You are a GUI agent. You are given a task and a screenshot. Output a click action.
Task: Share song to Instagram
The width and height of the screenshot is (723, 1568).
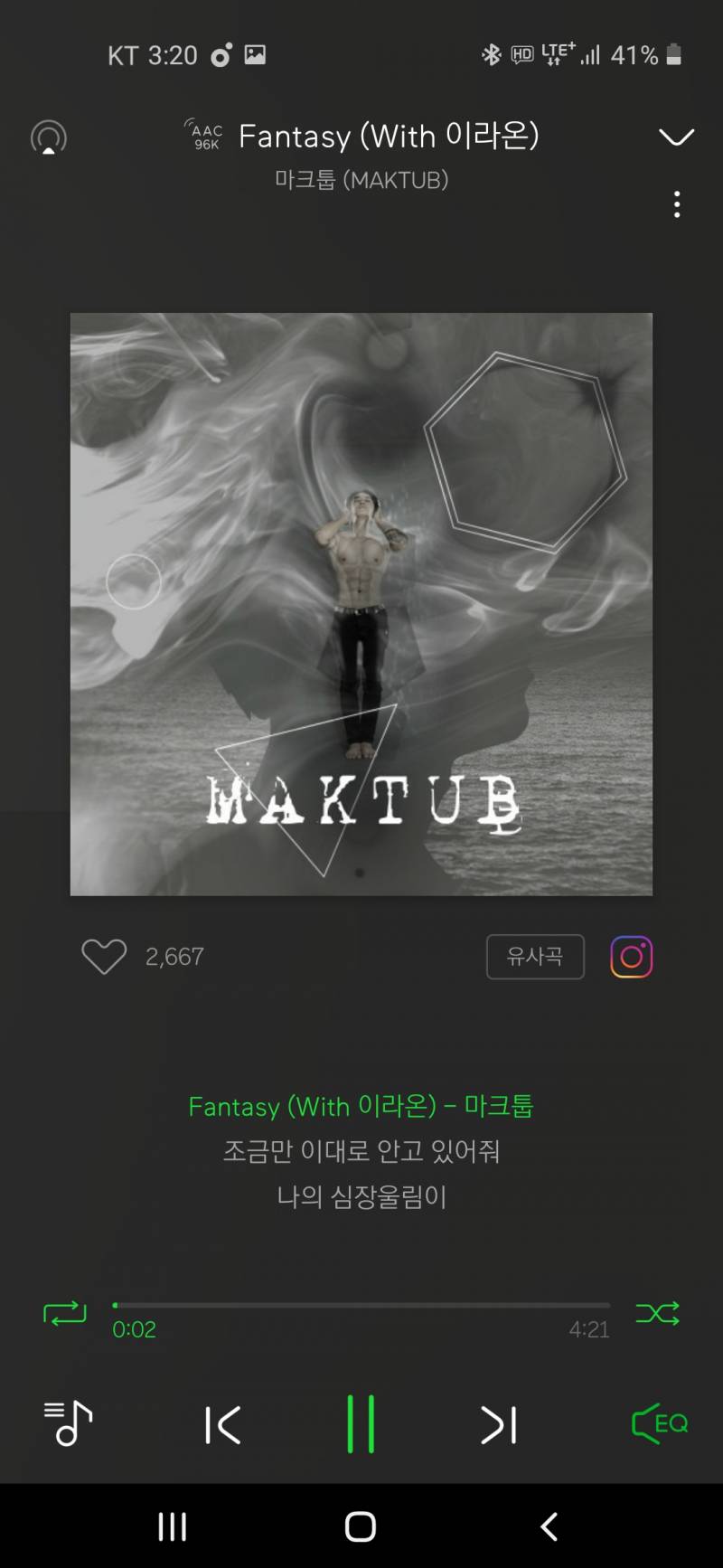pos(632,957)
